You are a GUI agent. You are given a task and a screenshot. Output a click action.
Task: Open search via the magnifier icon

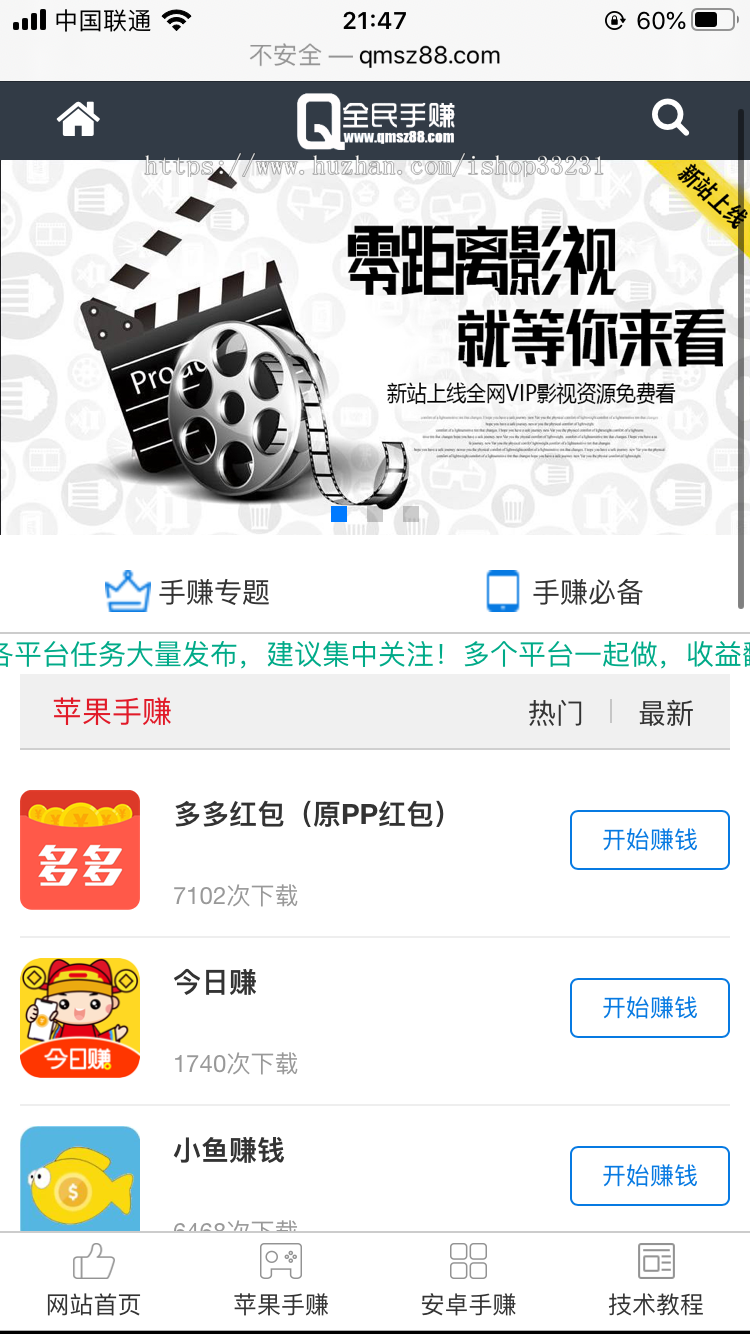(x=670, y=118)
